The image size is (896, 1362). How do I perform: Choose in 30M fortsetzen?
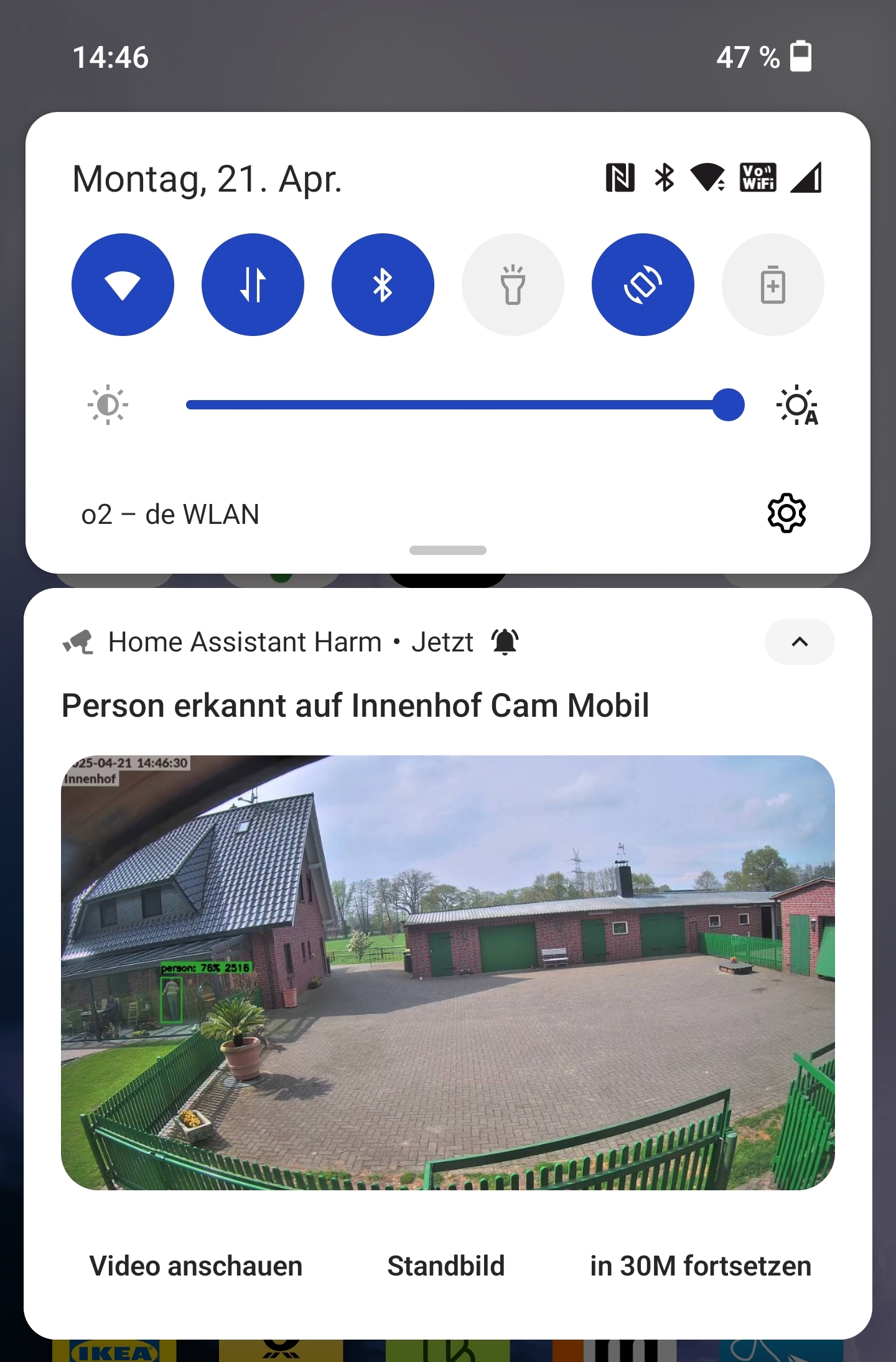point(701,1266)
